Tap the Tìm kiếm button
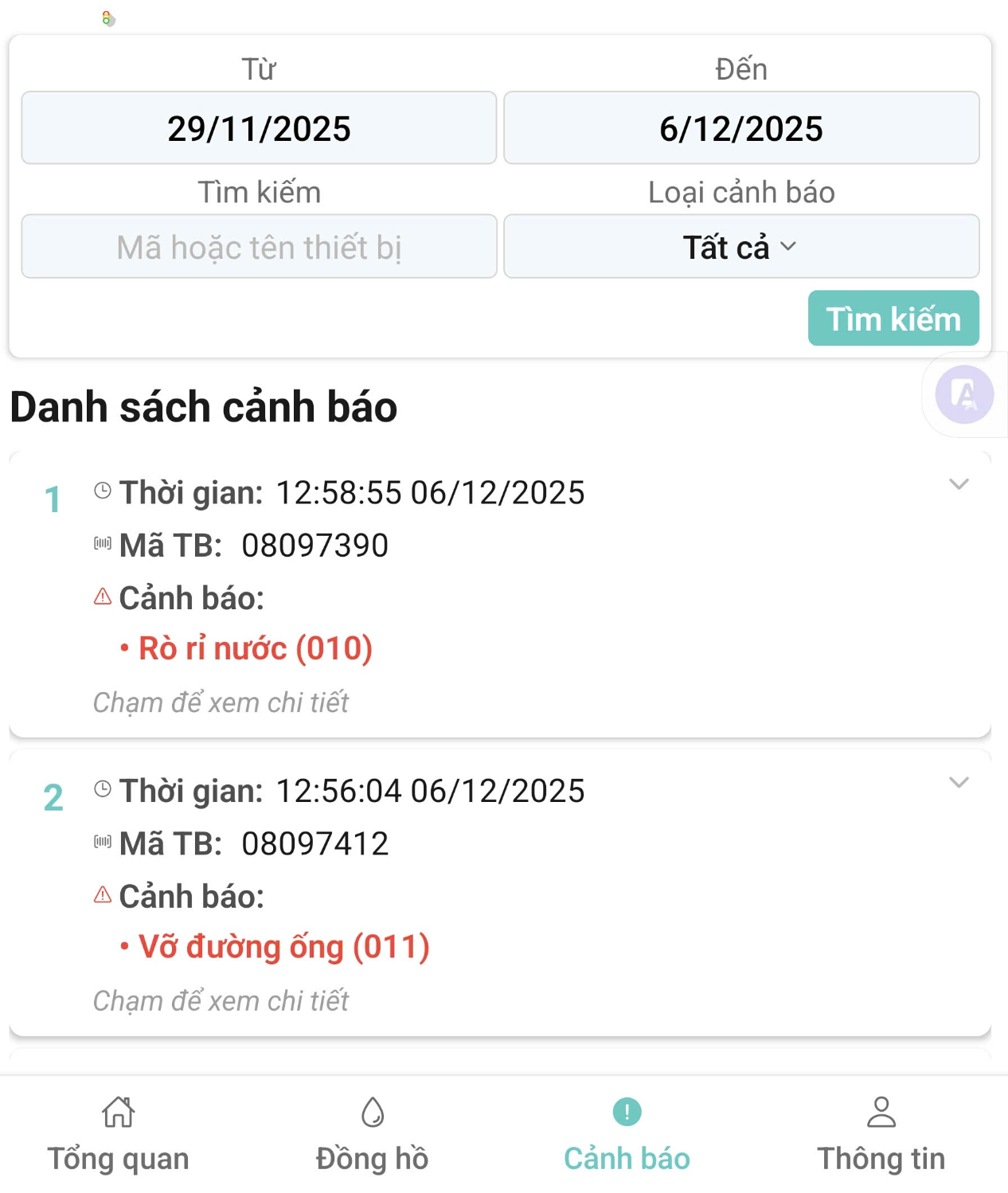This screenshot has width=1008, height=1193. coord(893,319)
